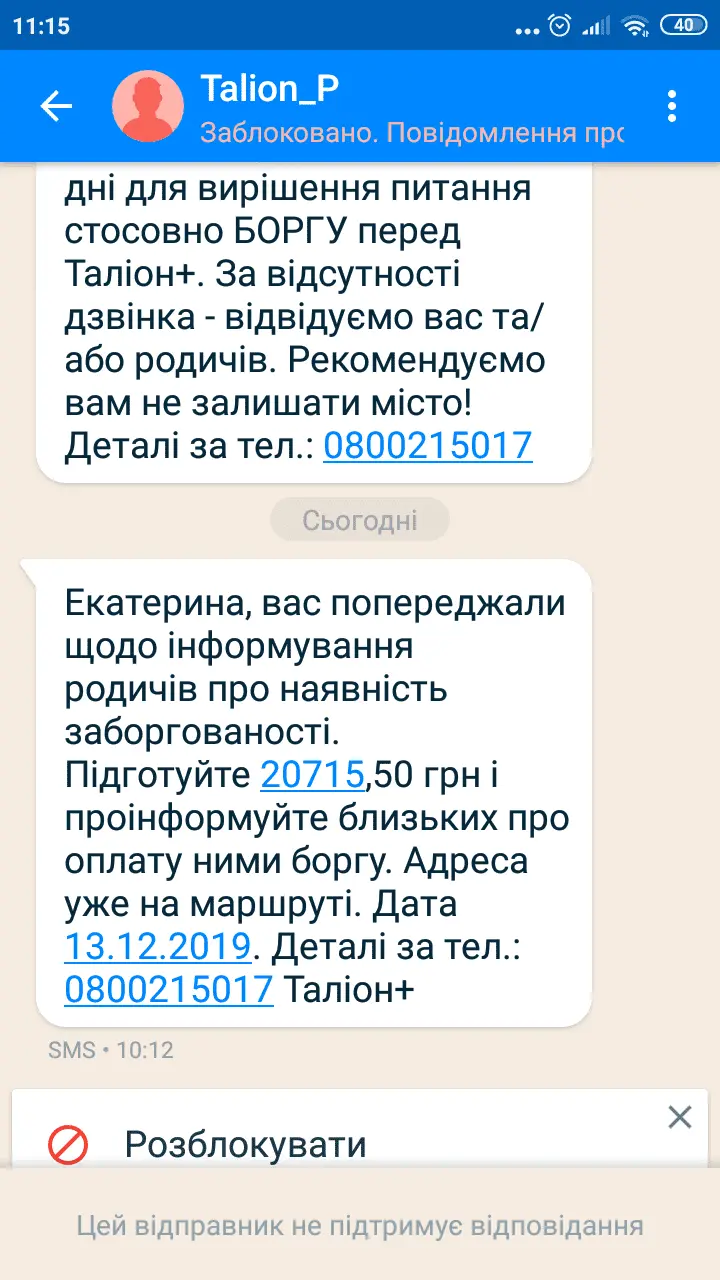Go back using the arrow icon

coord(56,106)
